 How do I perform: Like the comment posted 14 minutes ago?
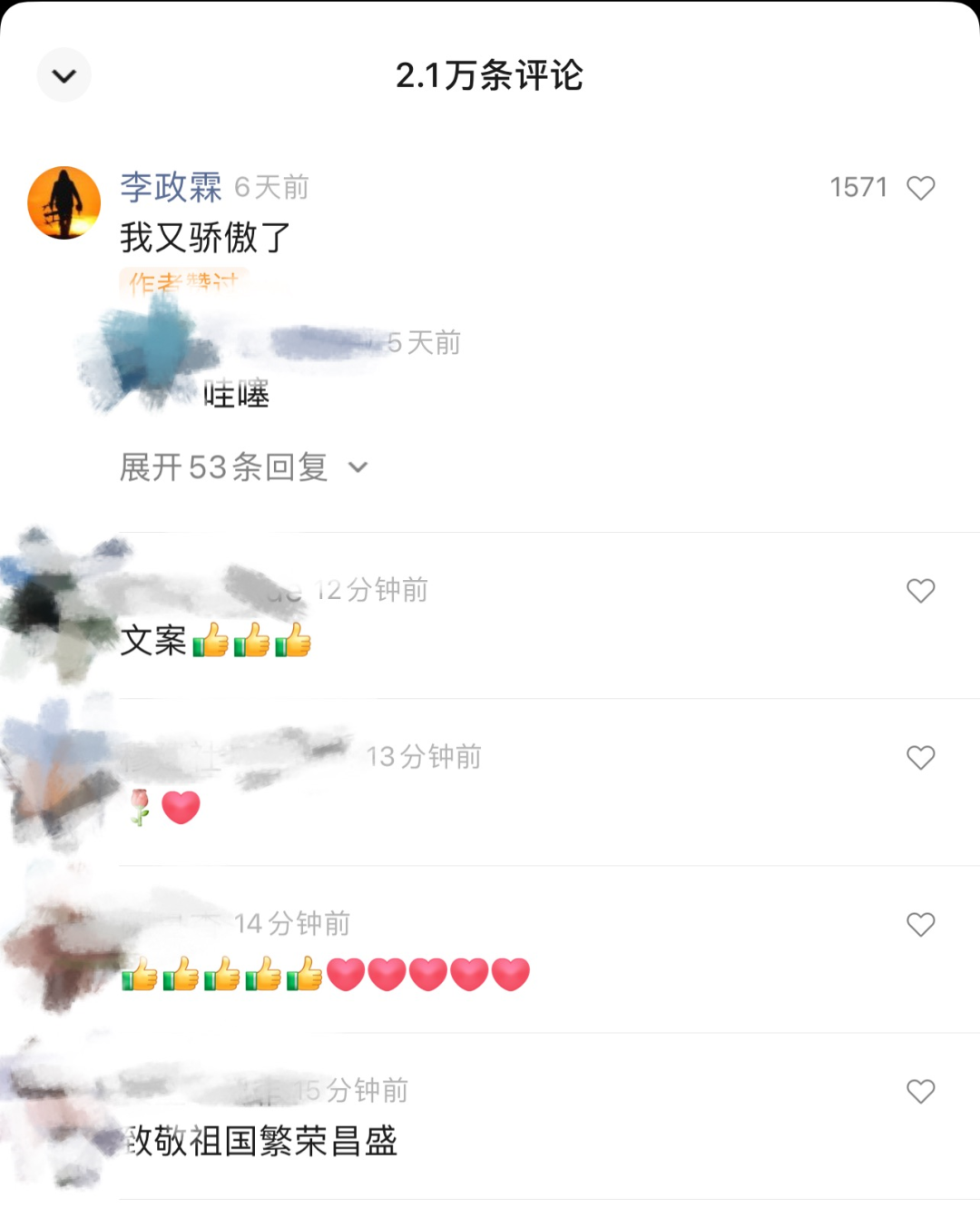tap(920, 925)
